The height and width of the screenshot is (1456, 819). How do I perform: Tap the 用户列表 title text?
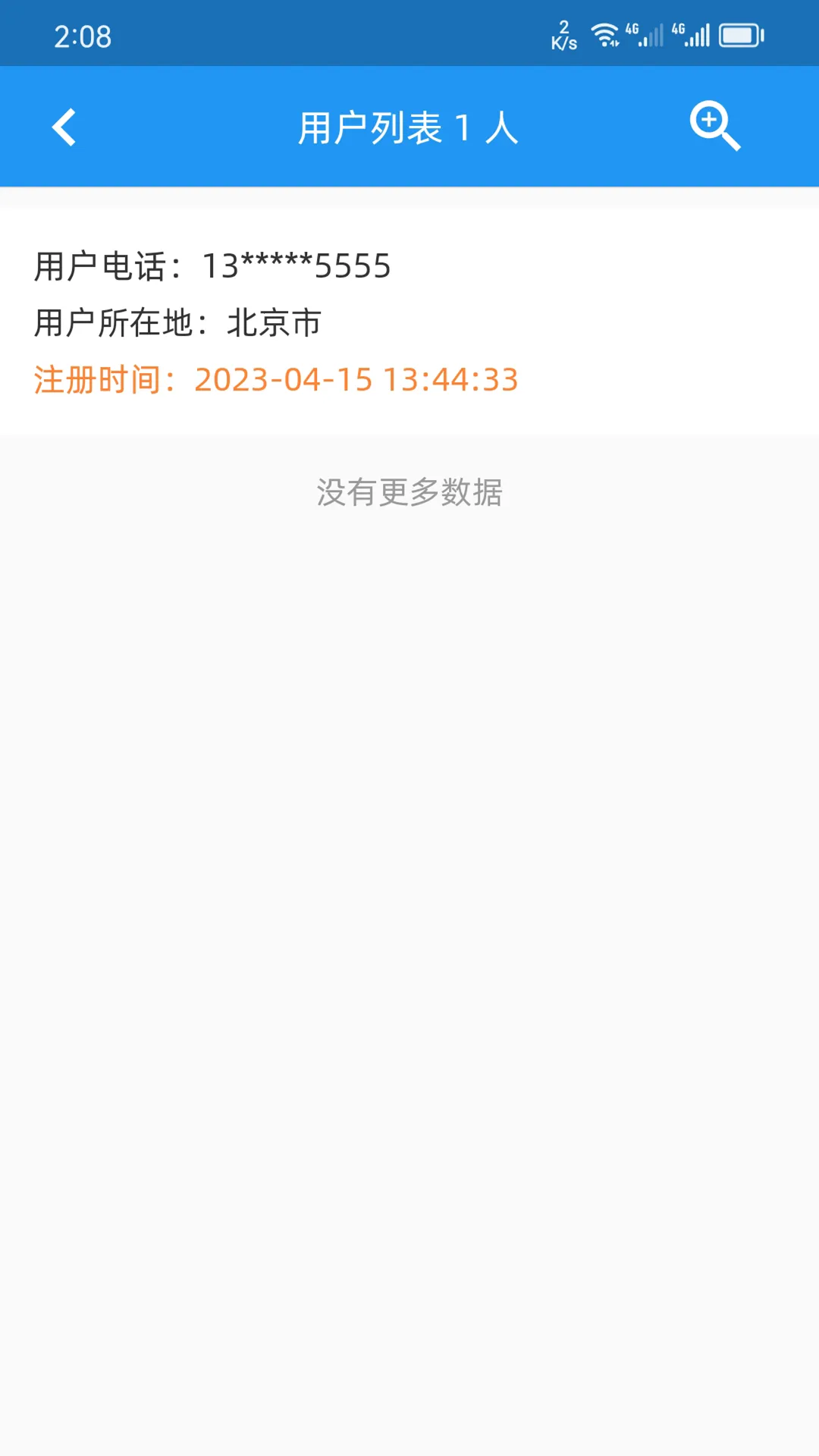pos(370,127)
